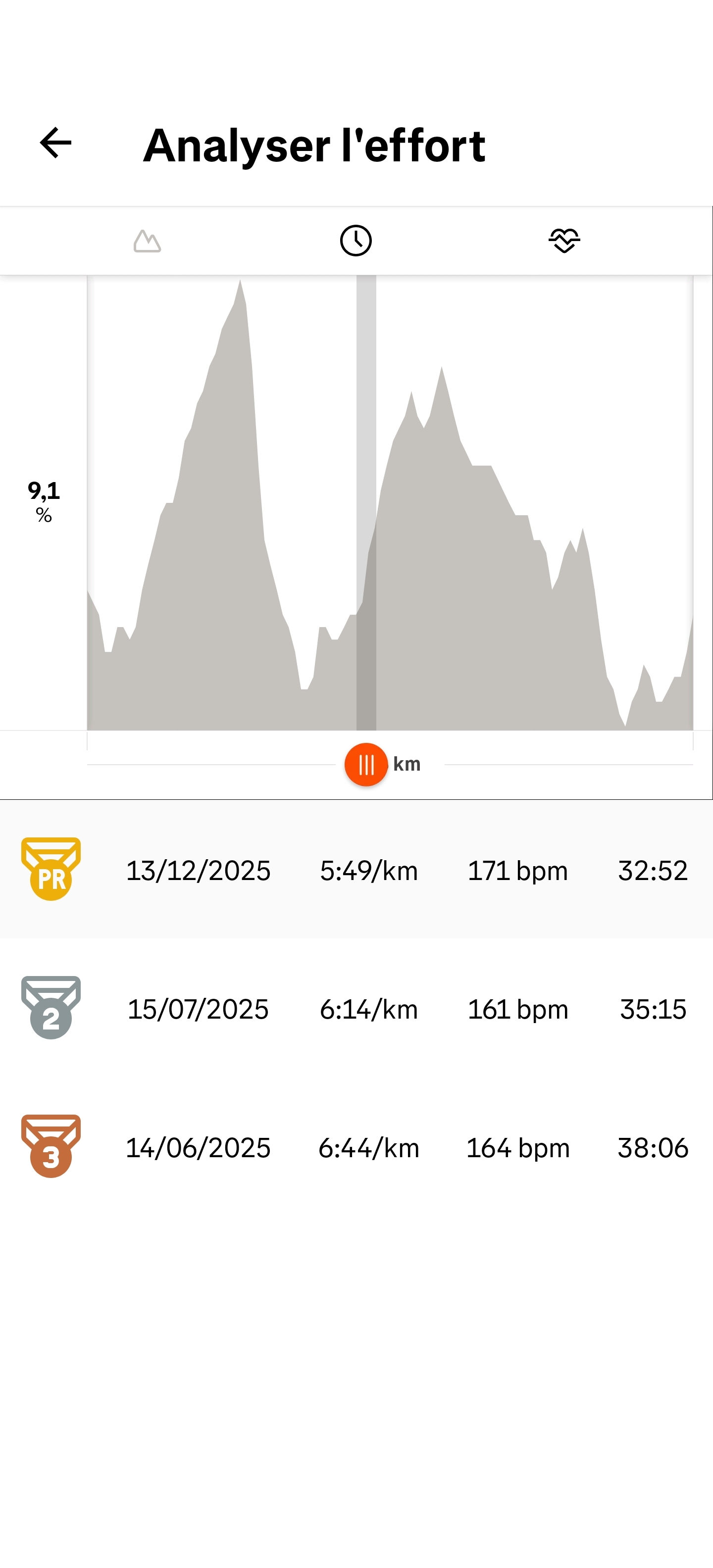Switch to the elevation mountain tab
This screenshot has height=1568, width=713.
click(x=147, y=241)
